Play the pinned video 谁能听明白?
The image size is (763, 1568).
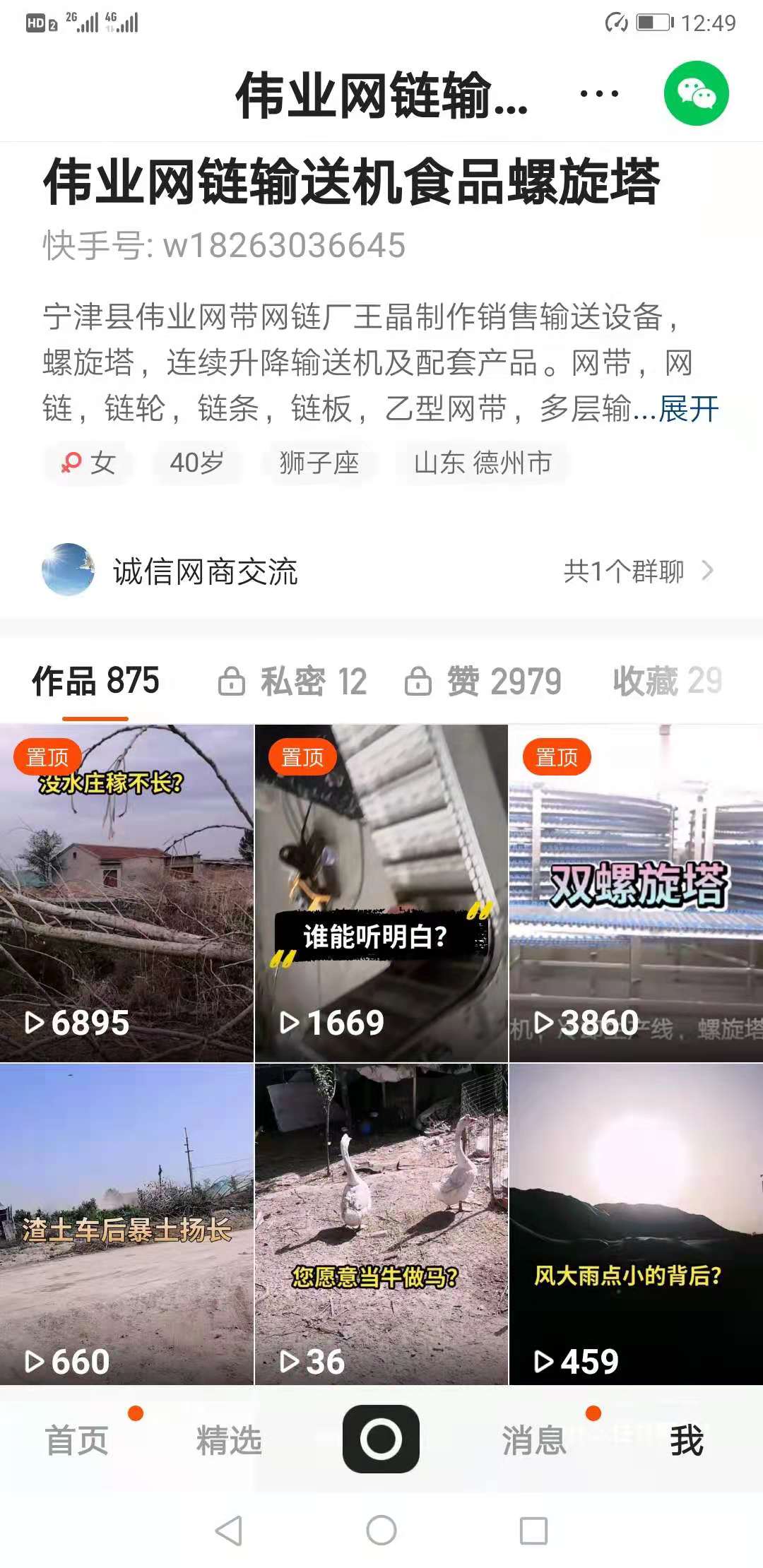[381, 893]
